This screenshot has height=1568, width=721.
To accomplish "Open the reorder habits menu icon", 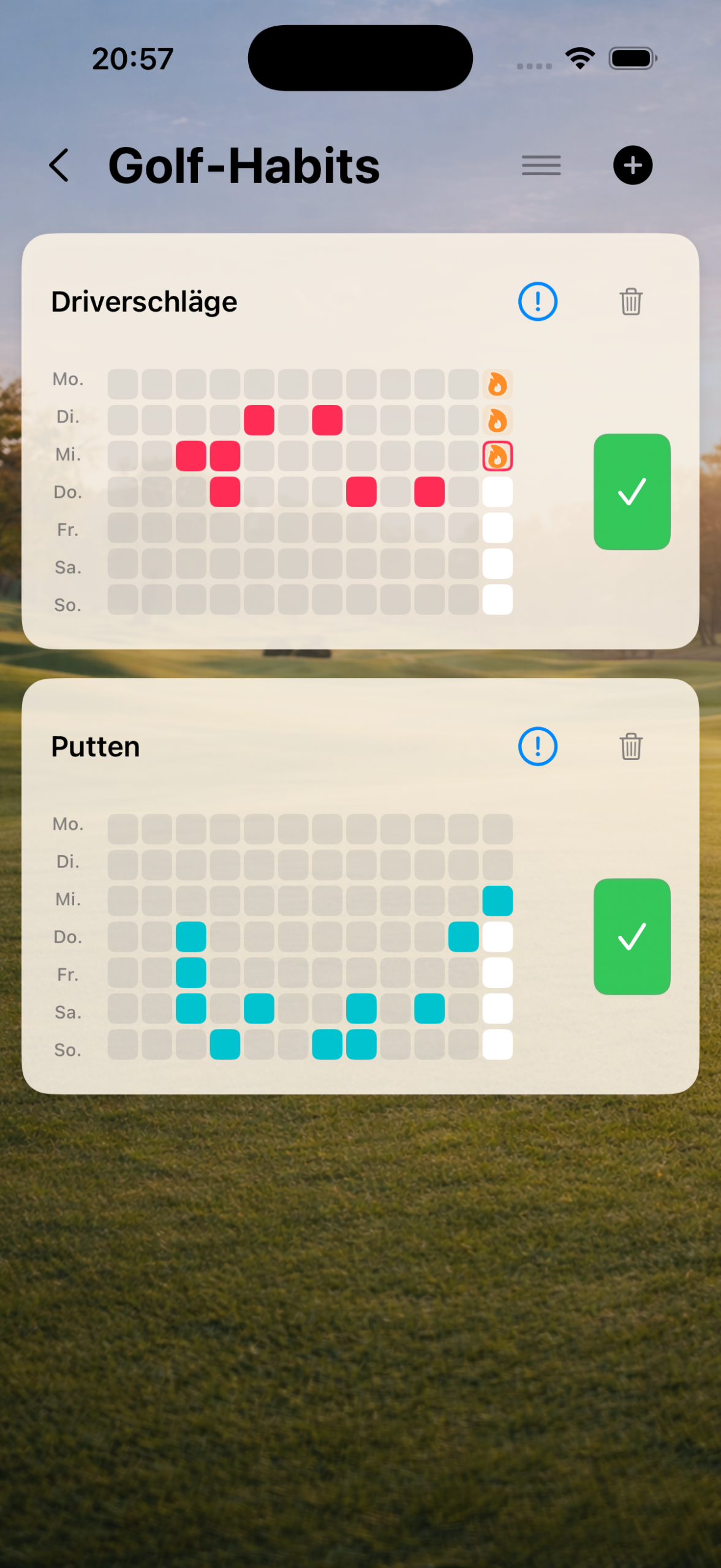I will point(541,165).
